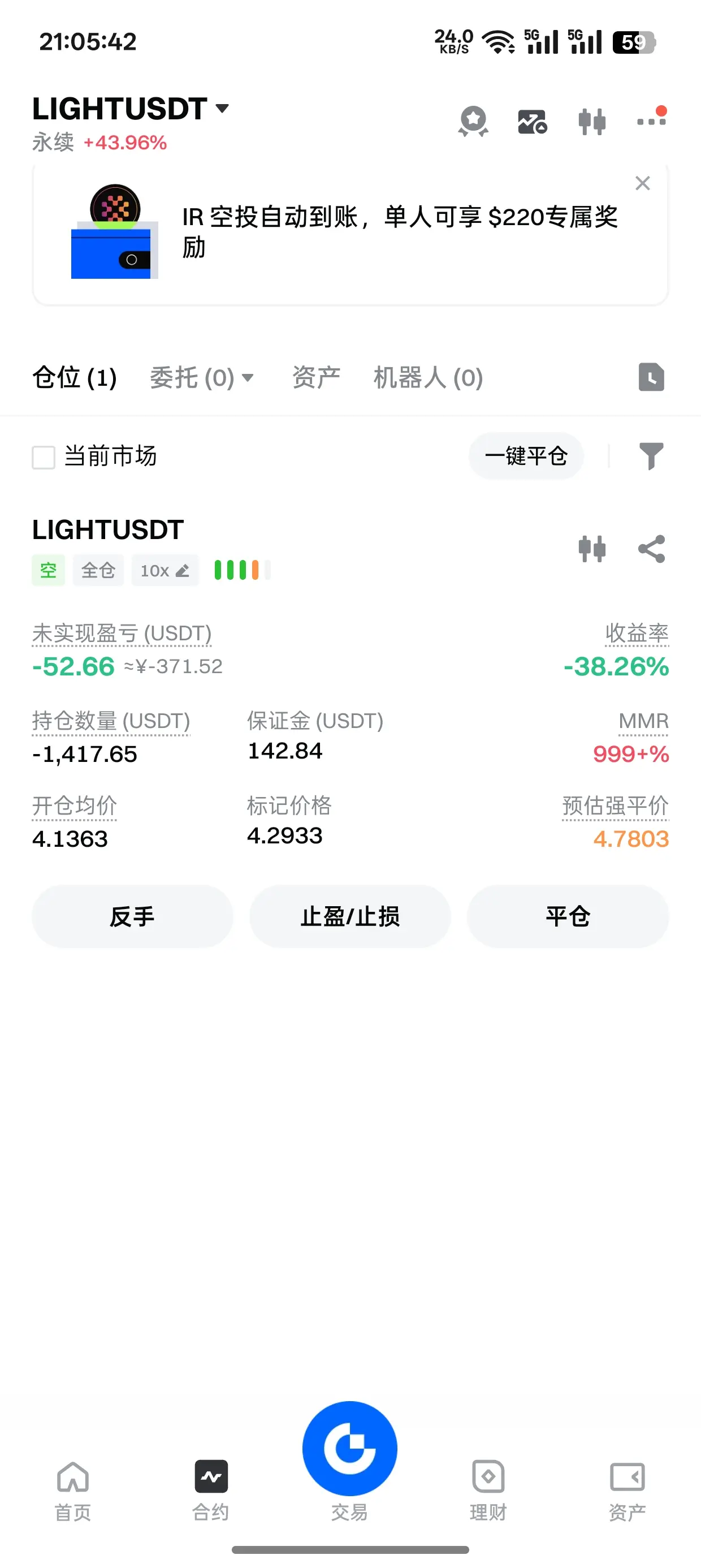Tap 平仓 to close this position
Screen dimensions: 701x1568
click(x=567, y=916)
